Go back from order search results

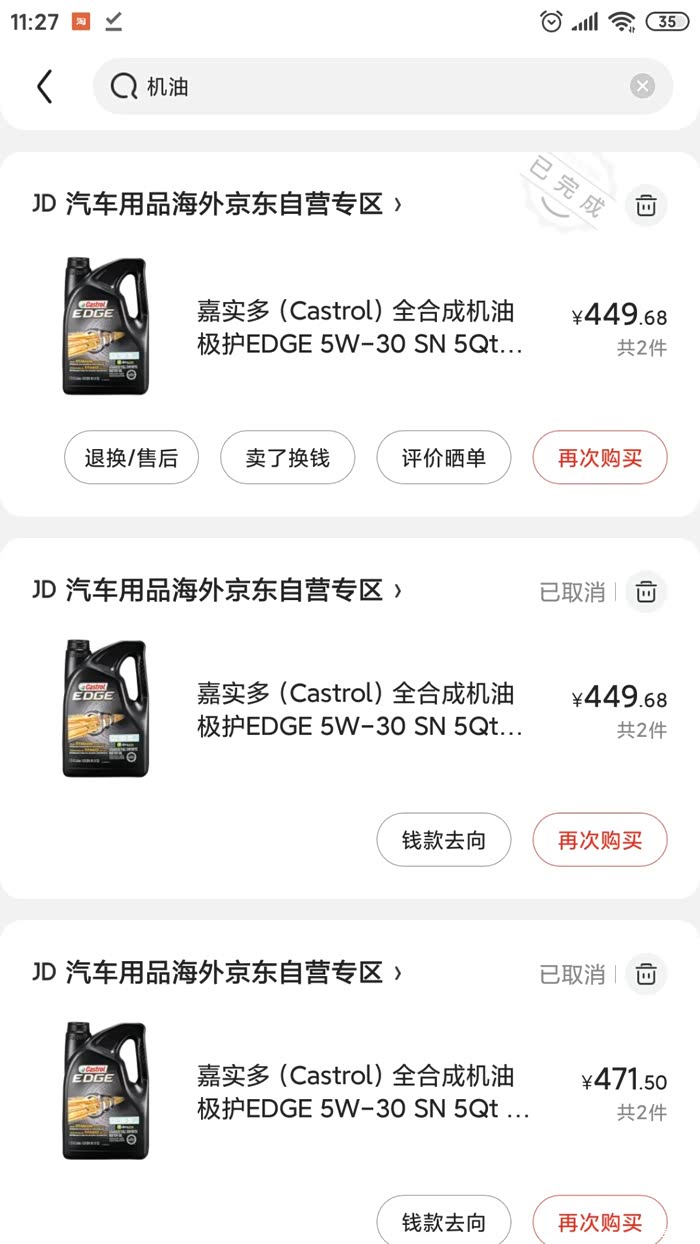(x=44, y=87)
